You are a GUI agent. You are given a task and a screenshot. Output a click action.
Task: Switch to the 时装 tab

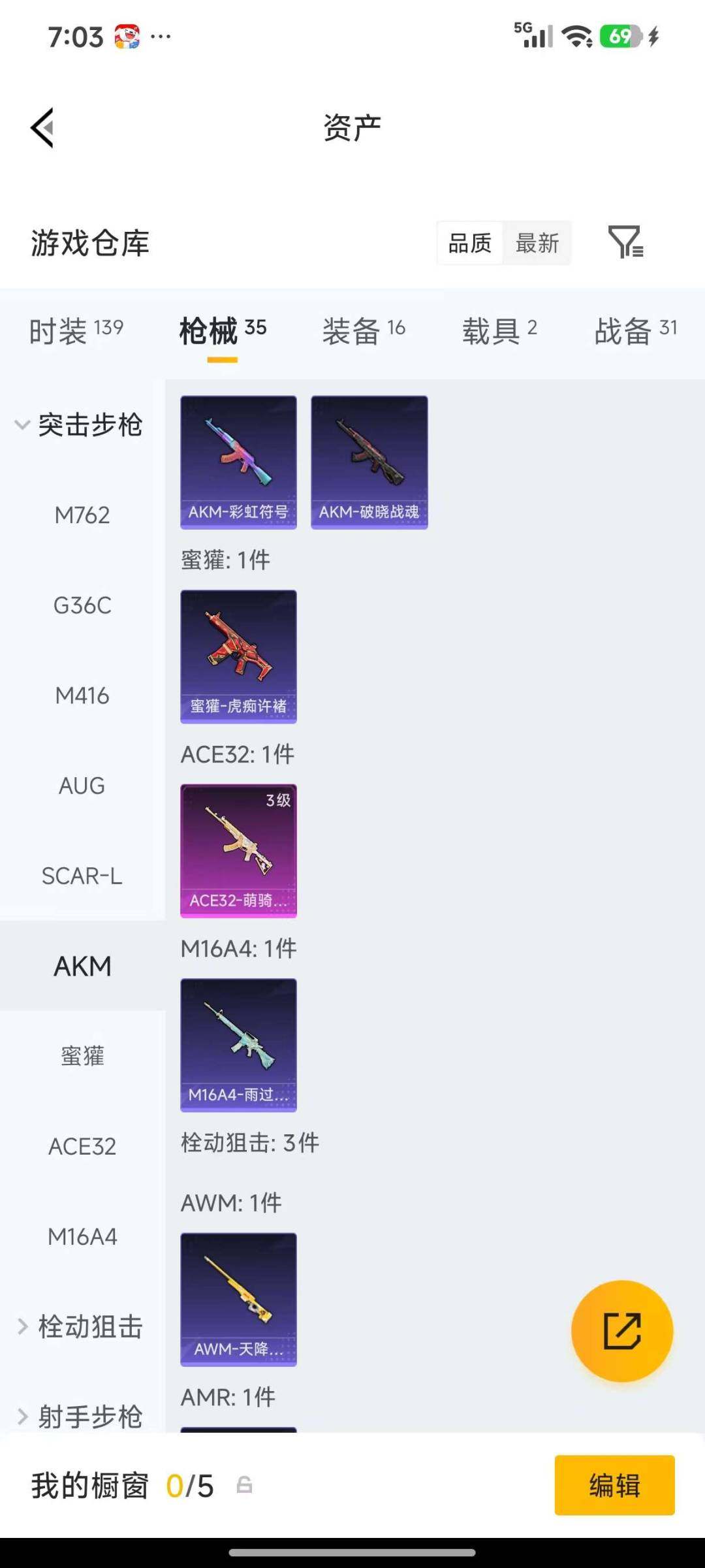(x=75, y=331)
